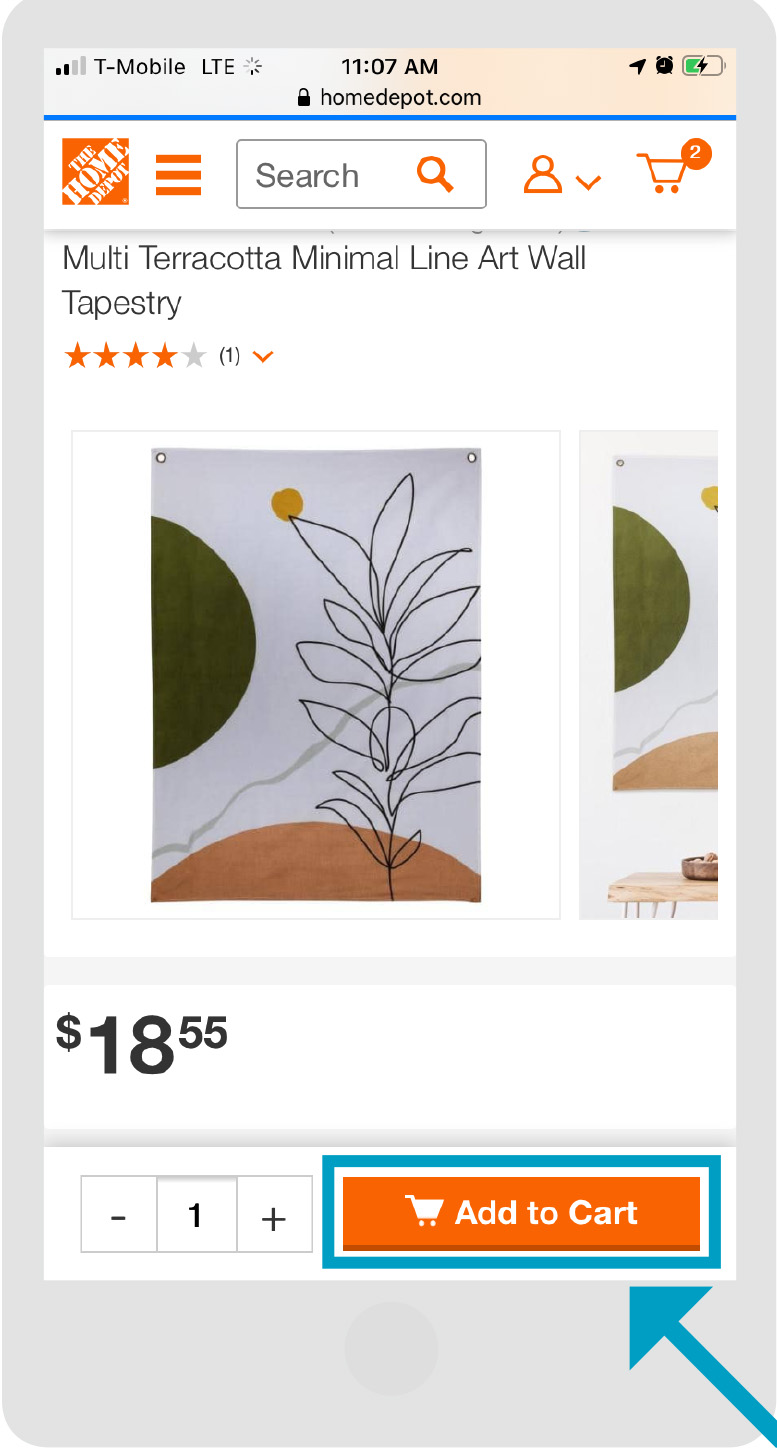Viewport: 777px width, 1456px height.
Task: Tap the Search field
Action: click(x=330, y=175)
